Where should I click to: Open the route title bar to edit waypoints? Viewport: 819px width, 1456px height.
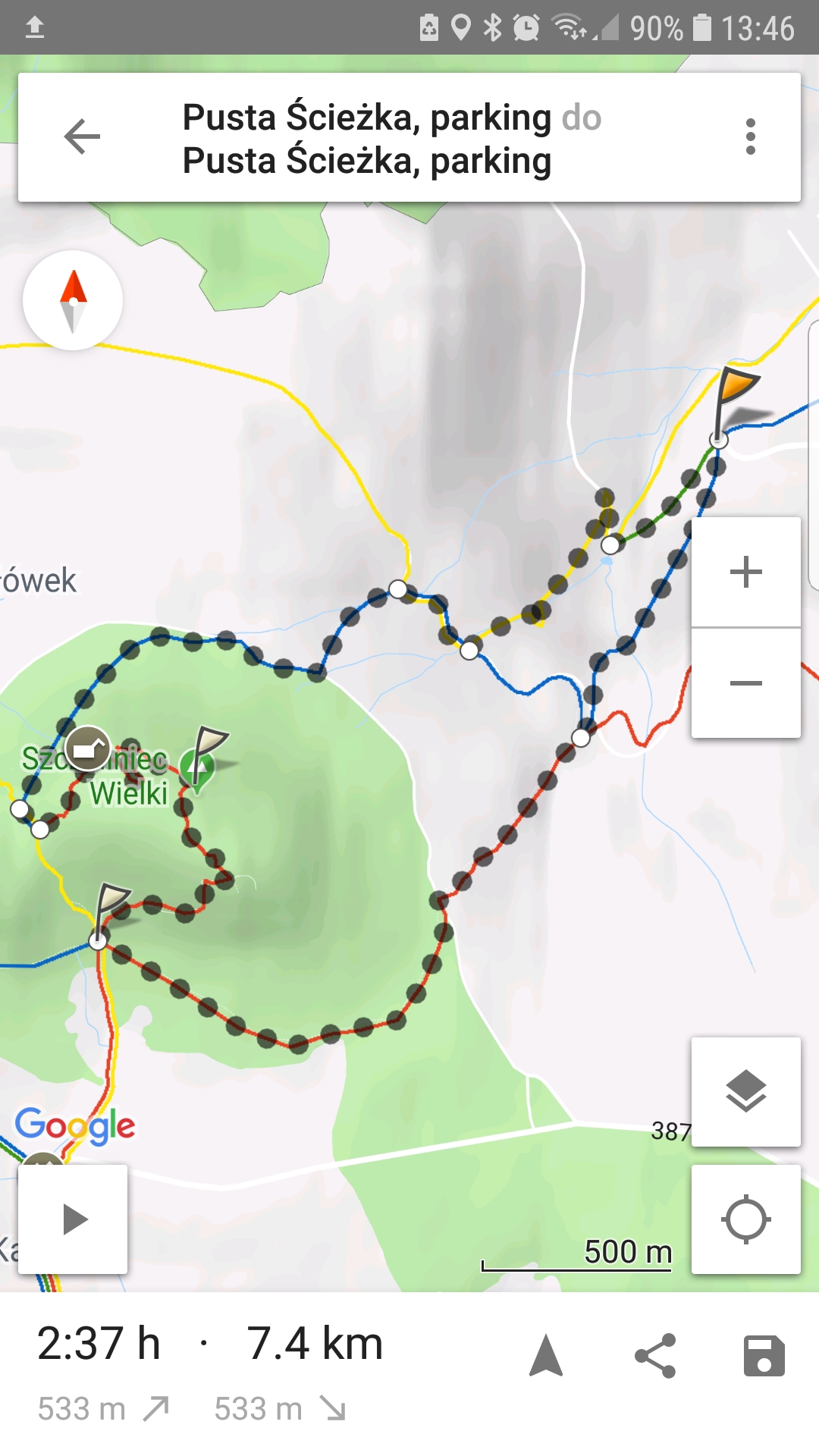(x=392, y=139)
